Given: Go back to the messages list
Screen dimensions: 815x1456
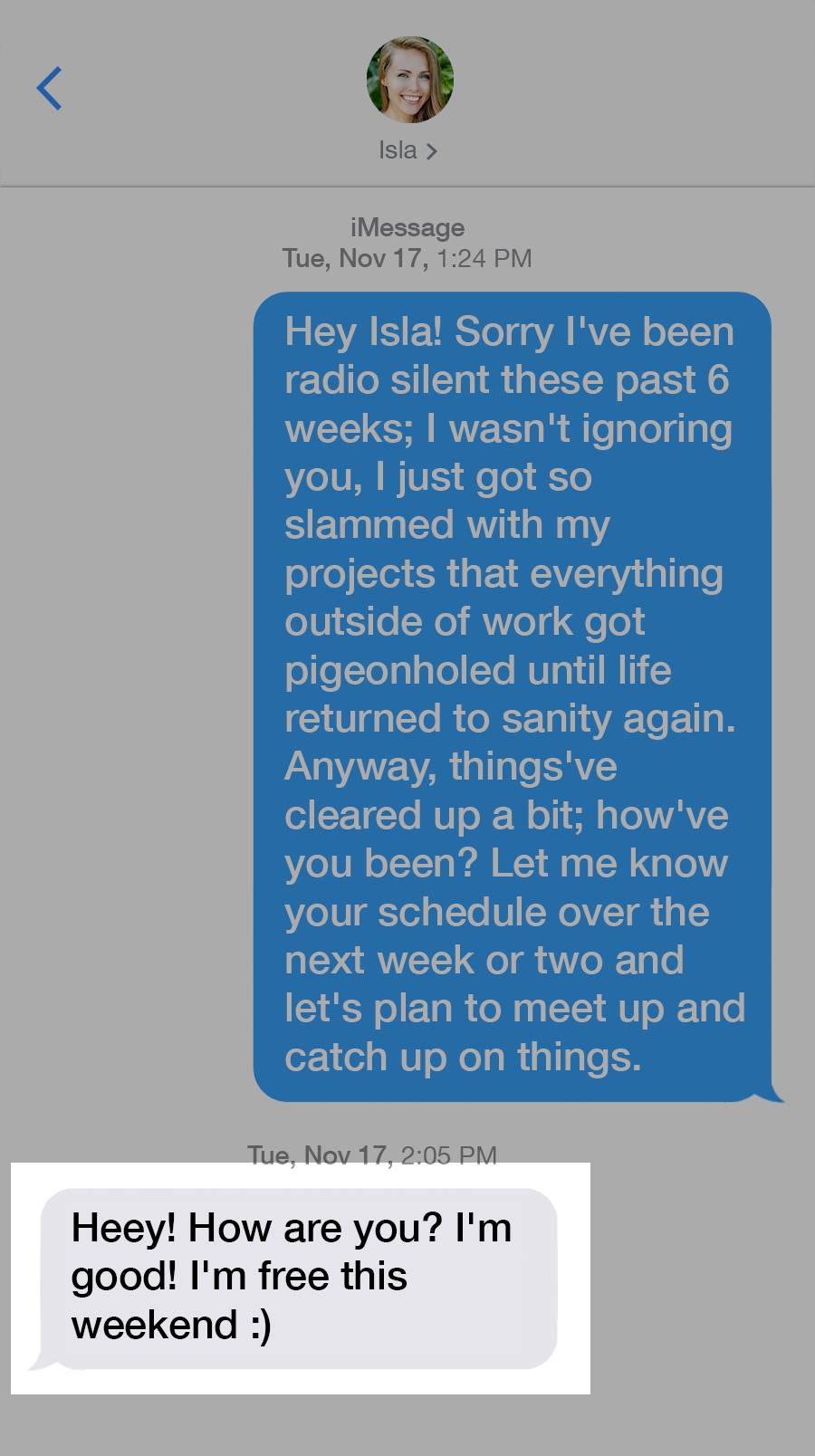Looking at the screenshot, I should click(x=50, y=89).
